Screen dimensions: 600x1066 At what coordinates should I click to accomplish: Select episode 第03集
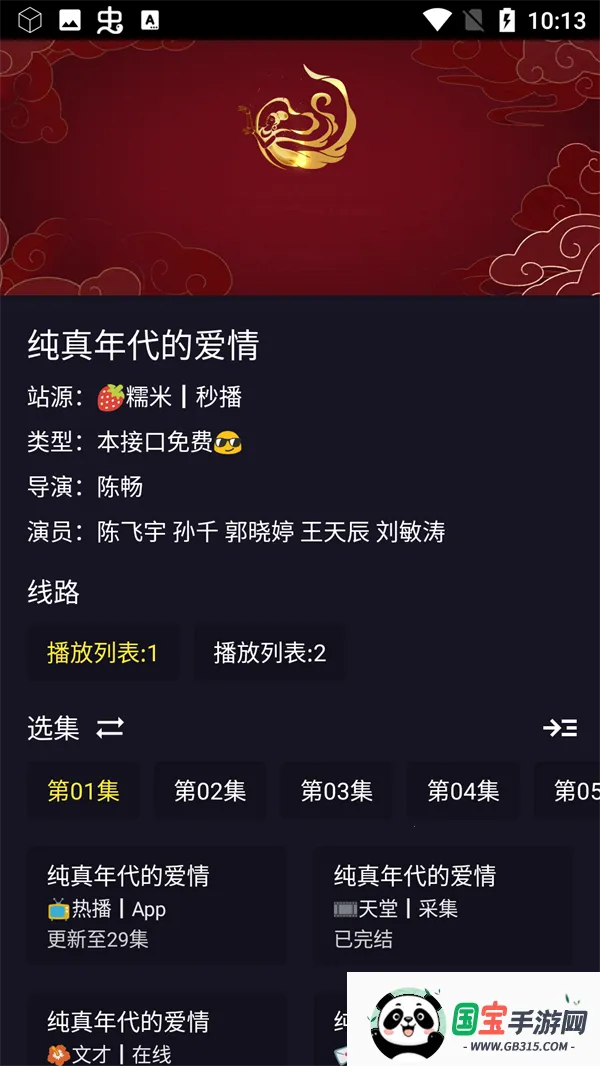click(x=337, y=791)
